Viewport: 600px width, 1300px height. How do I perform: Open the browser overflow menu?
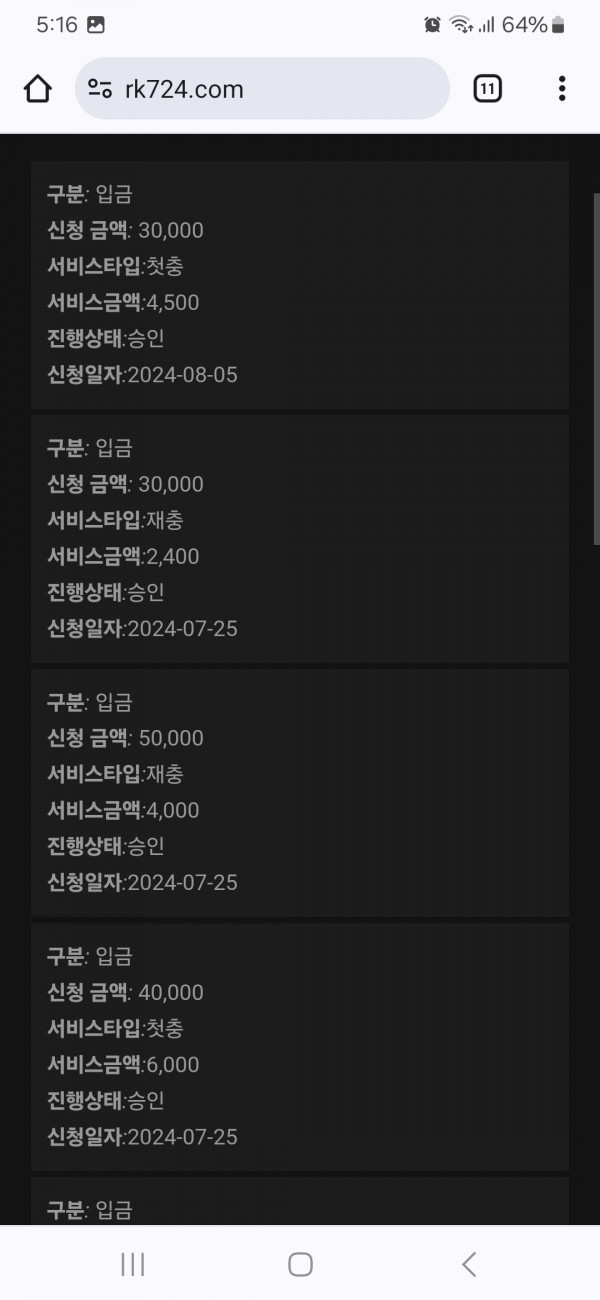click(562, 89)
